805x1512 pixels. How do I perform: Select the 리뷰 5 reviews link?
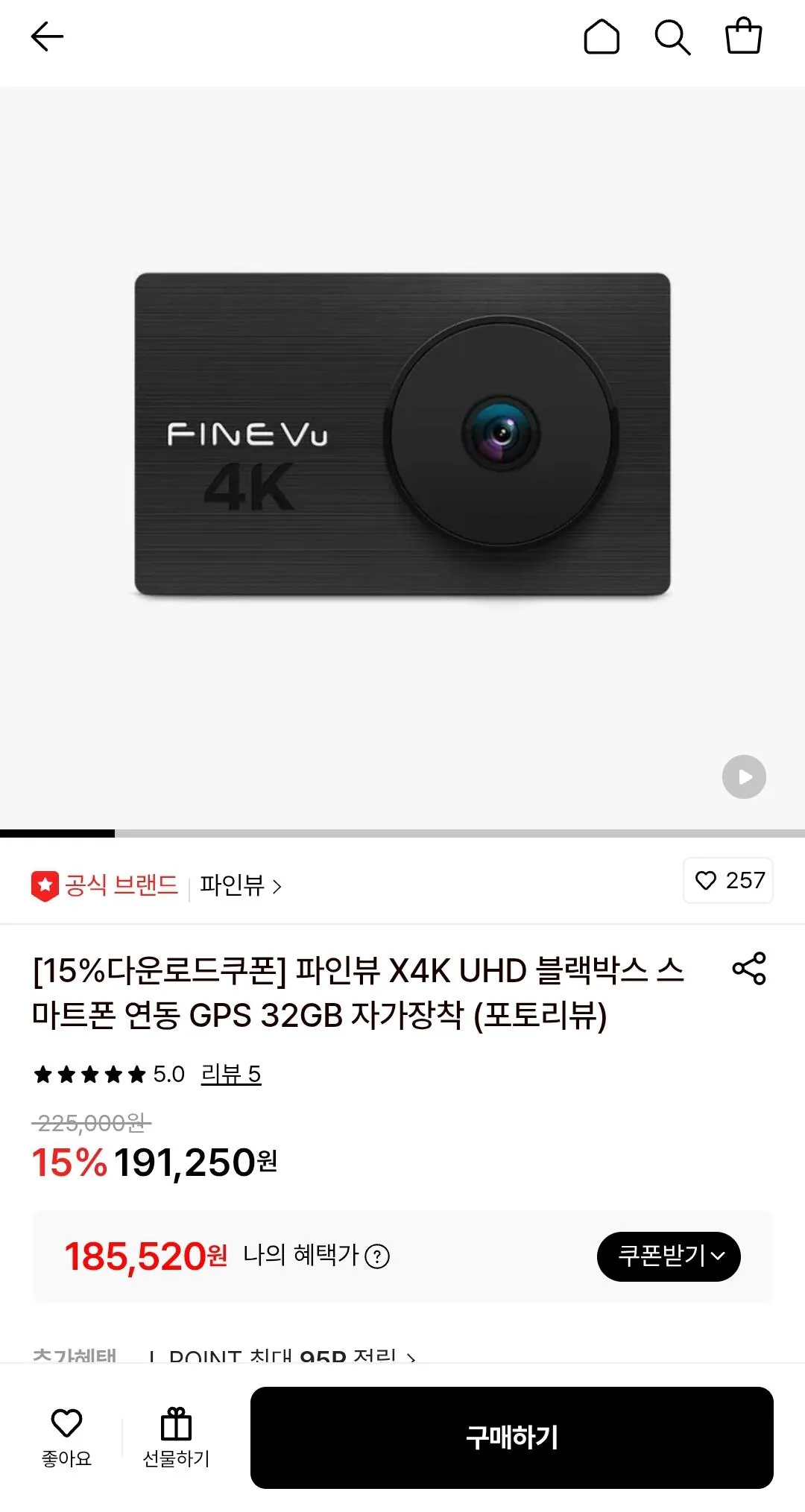pyautogui.click(x=230, y=1074)
